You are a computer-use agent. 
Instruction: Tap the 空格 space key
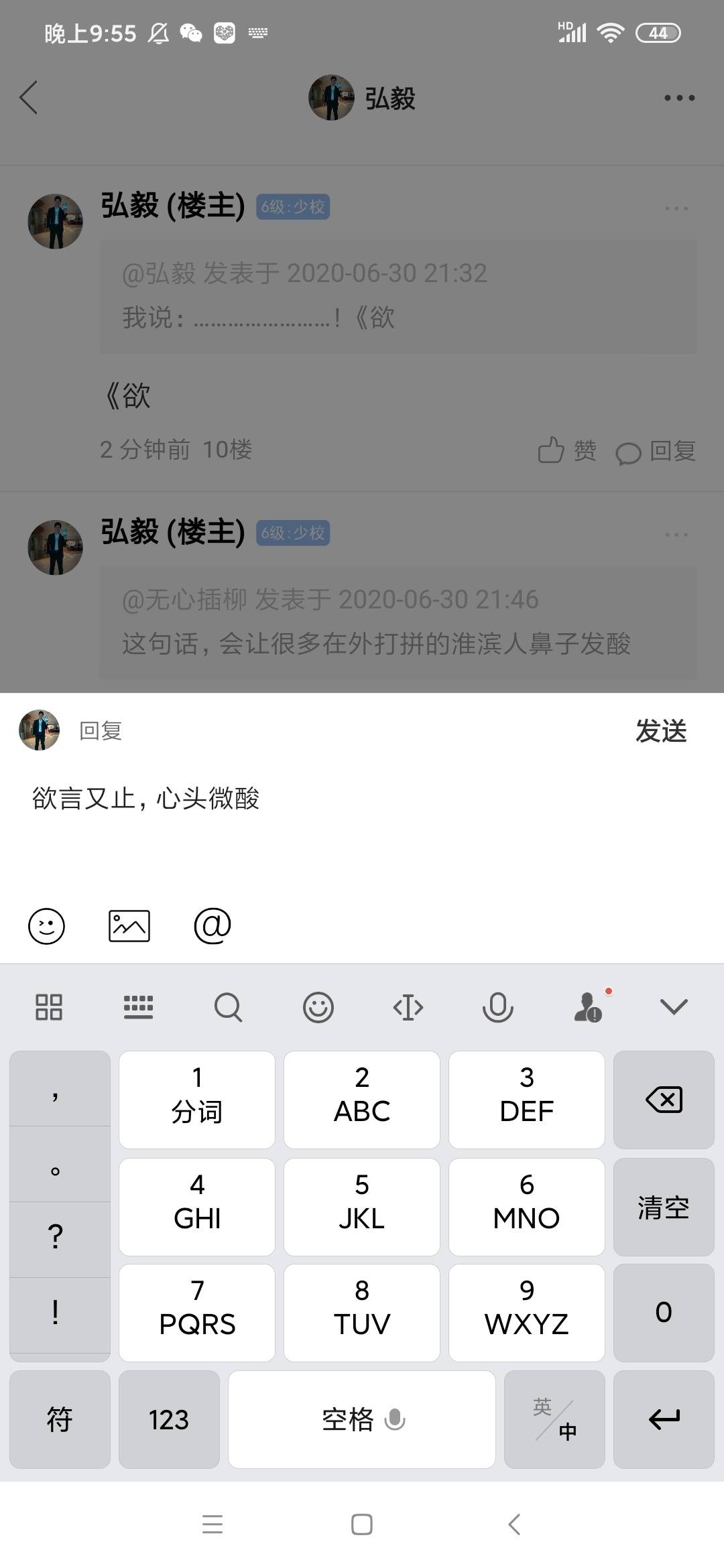point(361,1419)
